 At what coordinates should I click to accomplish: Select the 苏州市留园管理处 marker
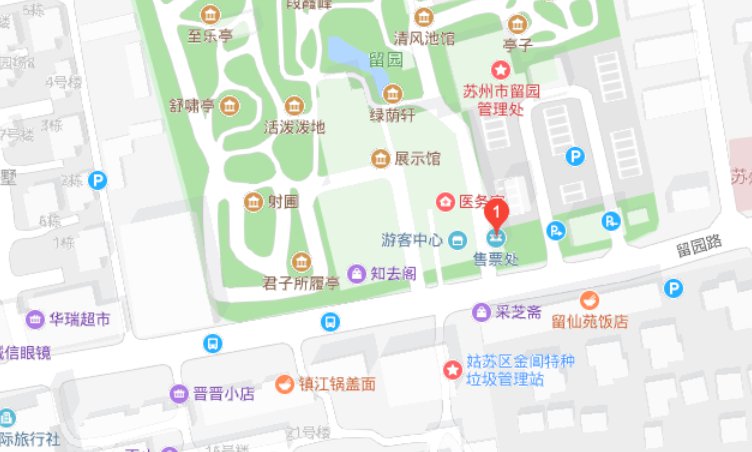pyautogui.click(x=500, y=70)
